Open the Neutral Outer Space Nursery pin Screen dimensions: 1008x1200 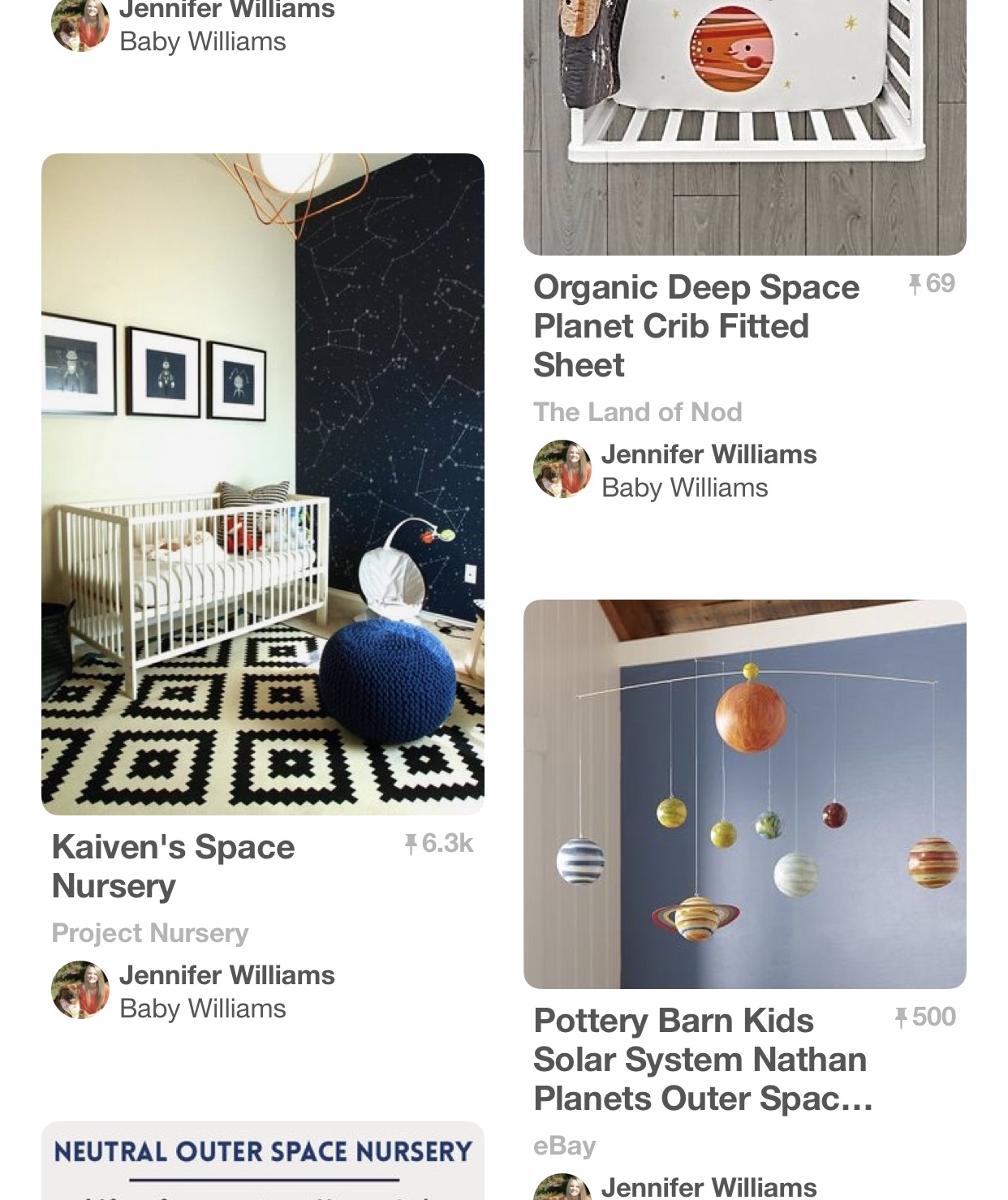pyautogui.click(x=262, y=1159)
